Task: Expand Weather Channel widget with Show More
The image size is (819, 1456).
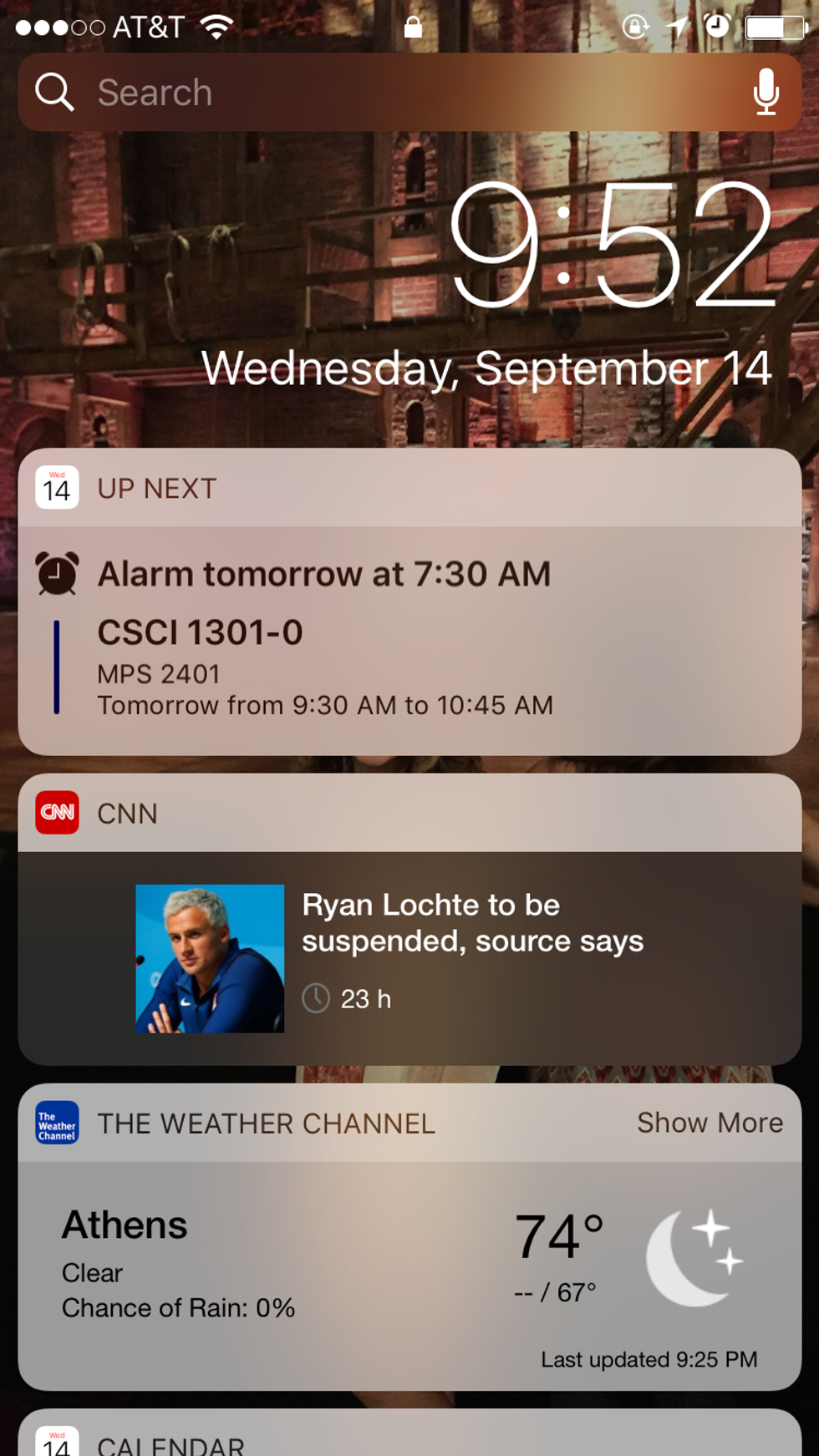Action: (710, 1123)
